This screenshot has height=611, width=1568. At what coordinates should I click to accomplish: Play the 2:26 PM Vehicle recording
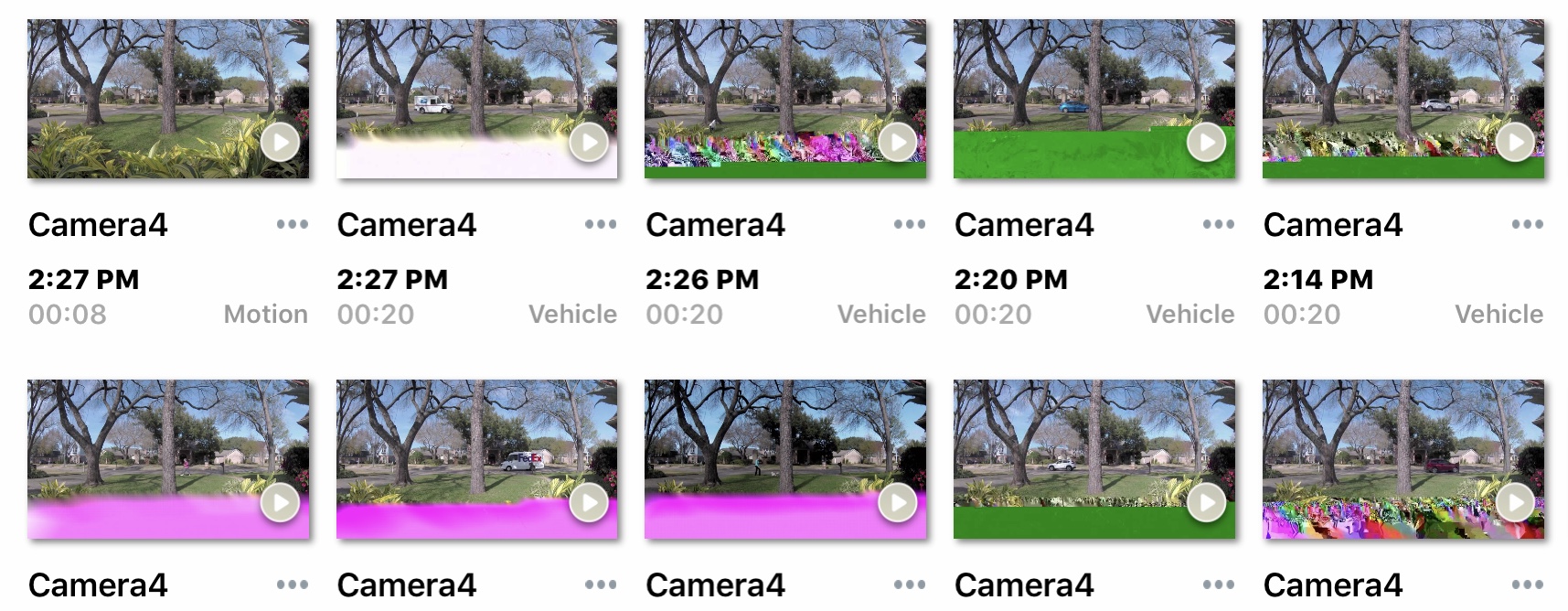[898, 143]
